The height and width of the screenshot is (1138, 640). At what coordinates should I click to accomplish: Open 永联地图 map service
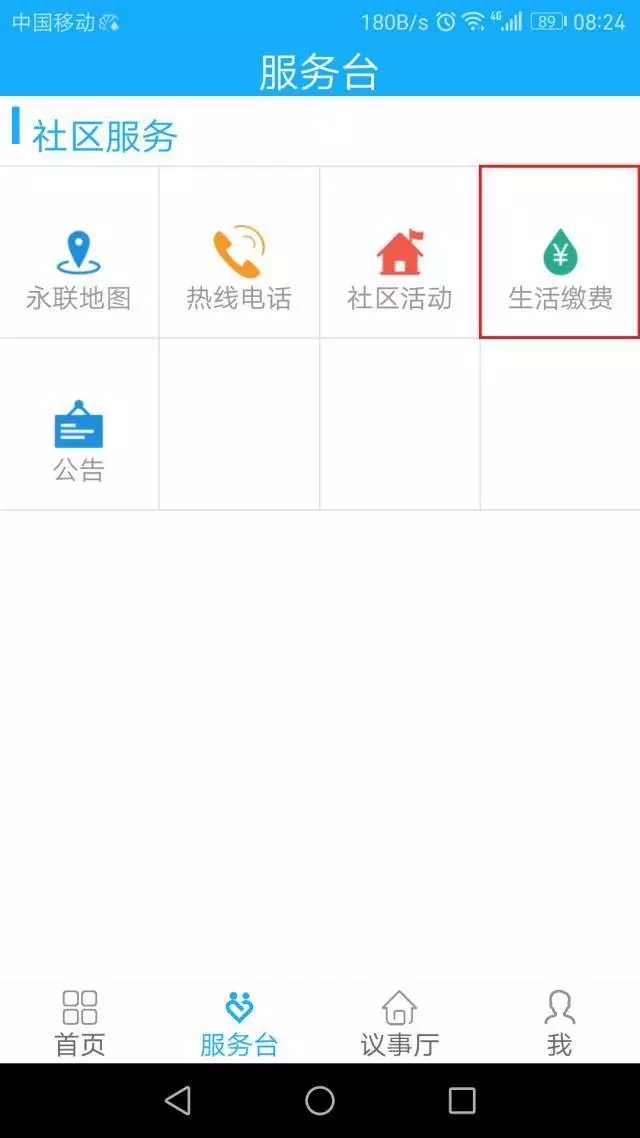[79, 252]
